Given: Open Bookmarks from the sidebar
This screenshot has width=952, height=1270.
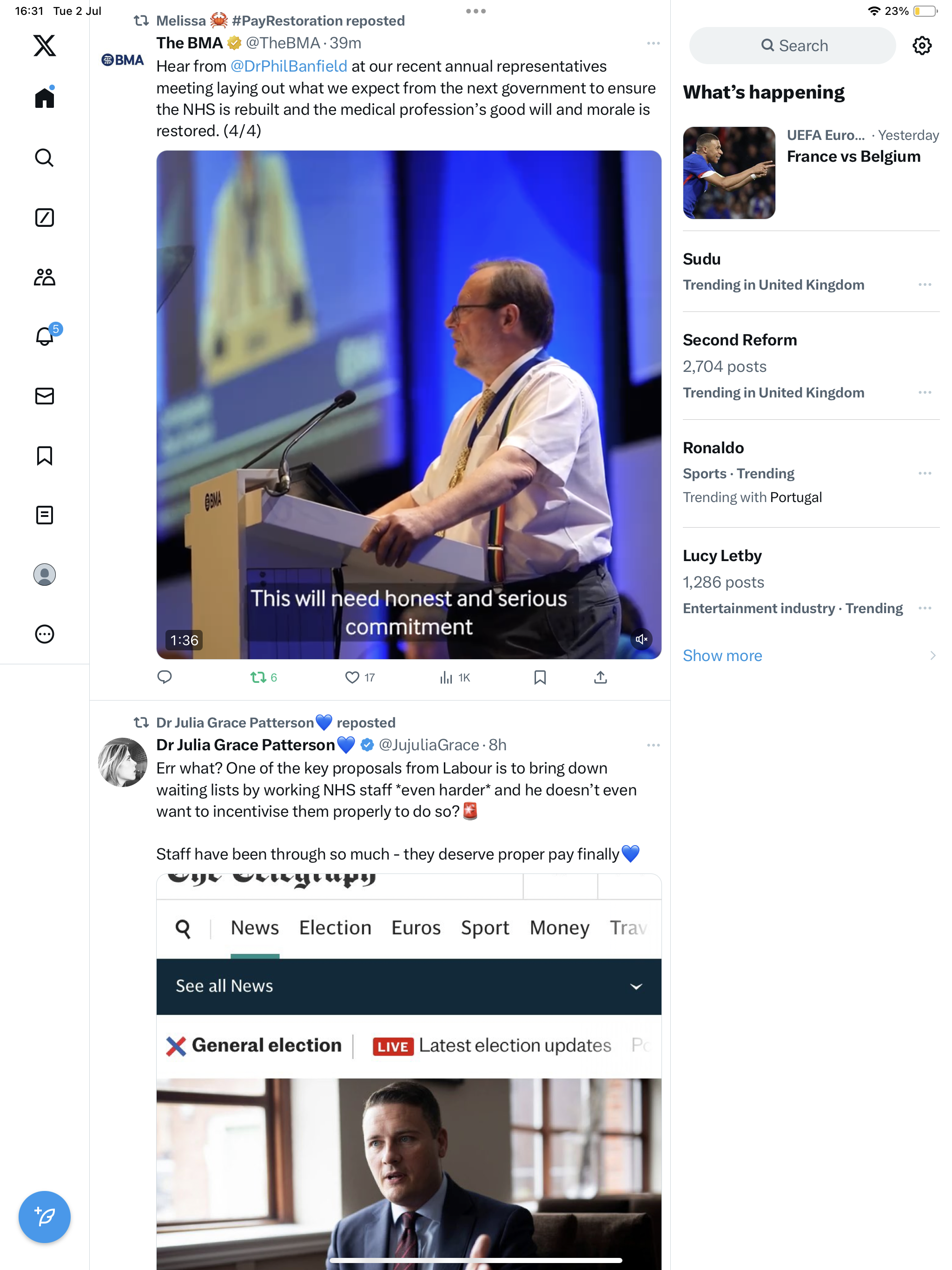Looking at the screenshot, I should (44, 456).
